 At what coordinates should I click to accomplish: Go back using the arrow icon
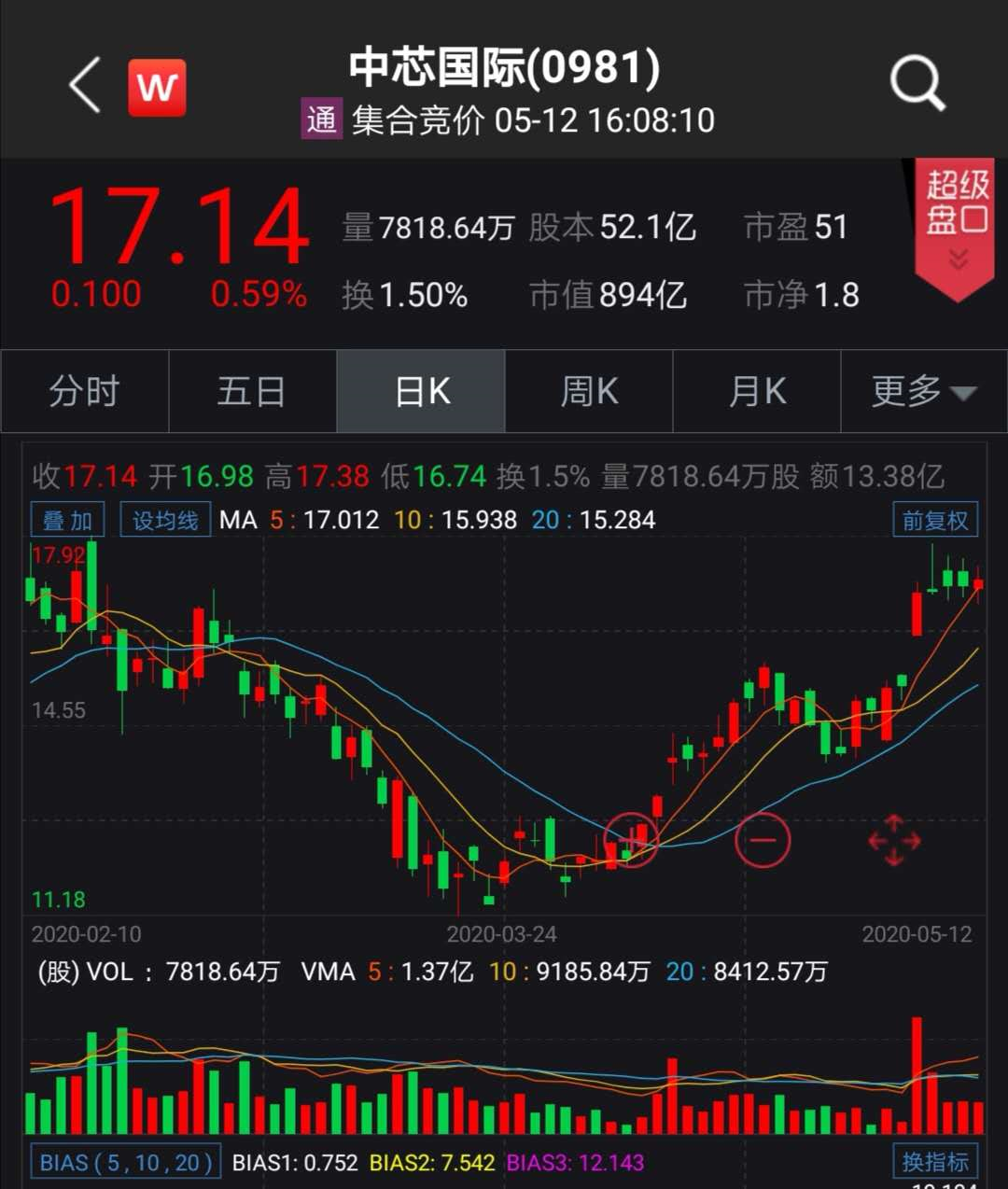pyautogui.click(x=85, y=86)
